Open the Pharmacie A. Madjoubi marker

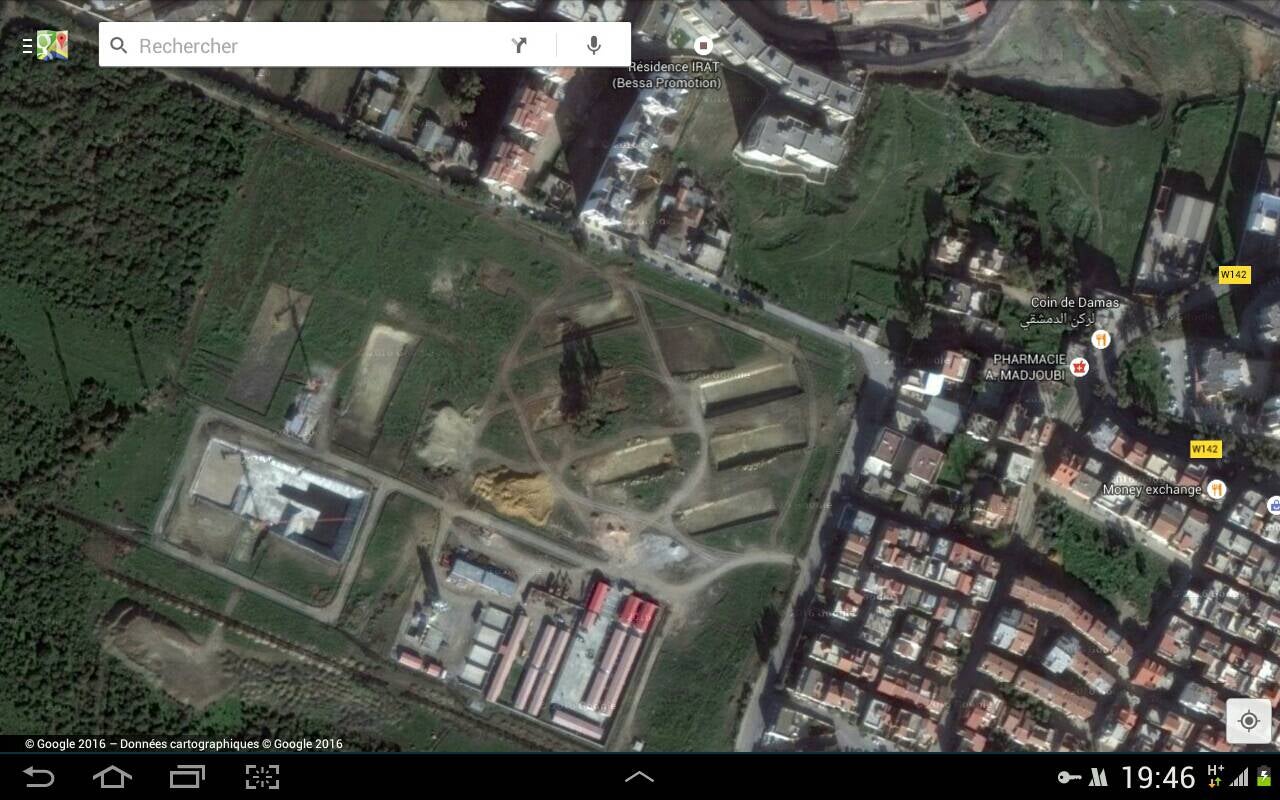pos(1079,367)
